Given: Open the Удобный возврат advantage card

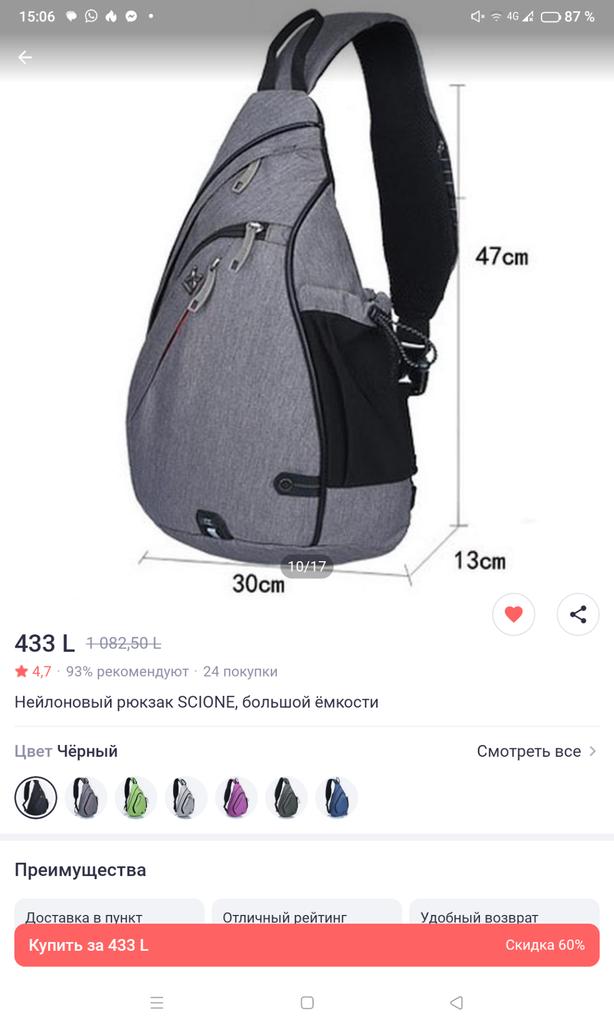Looking at the screenshot, I should 505,912.
